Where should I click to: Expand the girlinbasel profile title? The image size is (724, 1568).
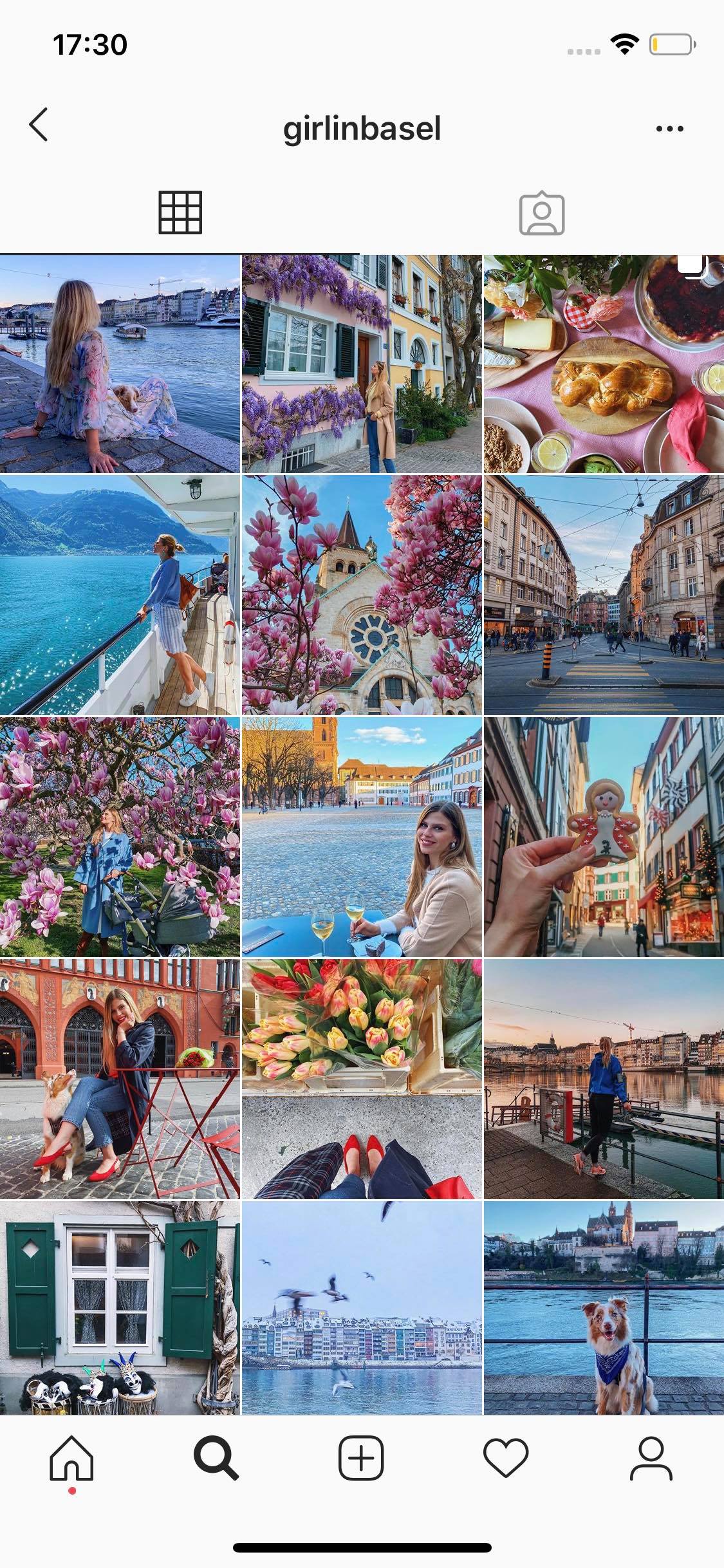pyautogui.click(x=362, y=127)
